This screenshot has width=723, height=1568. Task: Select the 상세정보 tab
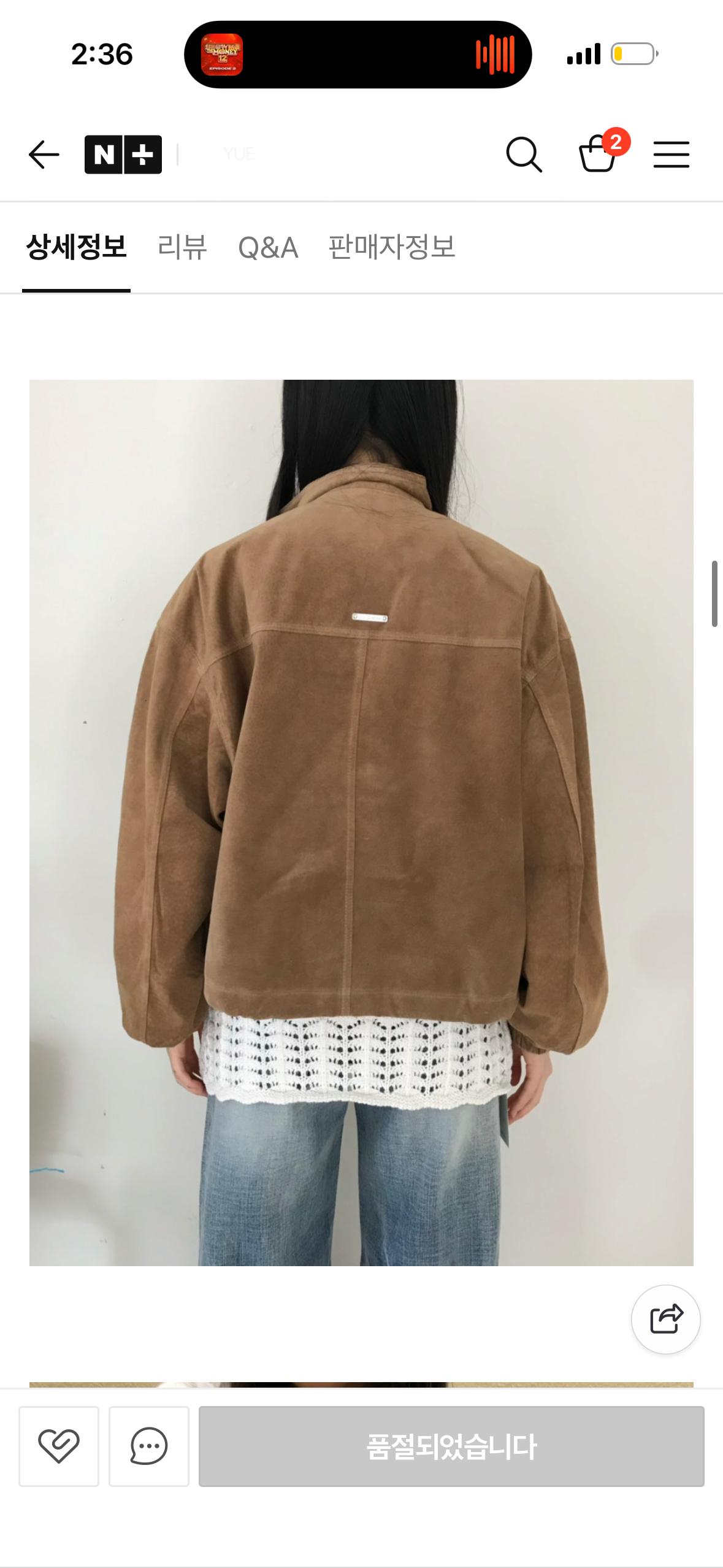pos(77,248)
